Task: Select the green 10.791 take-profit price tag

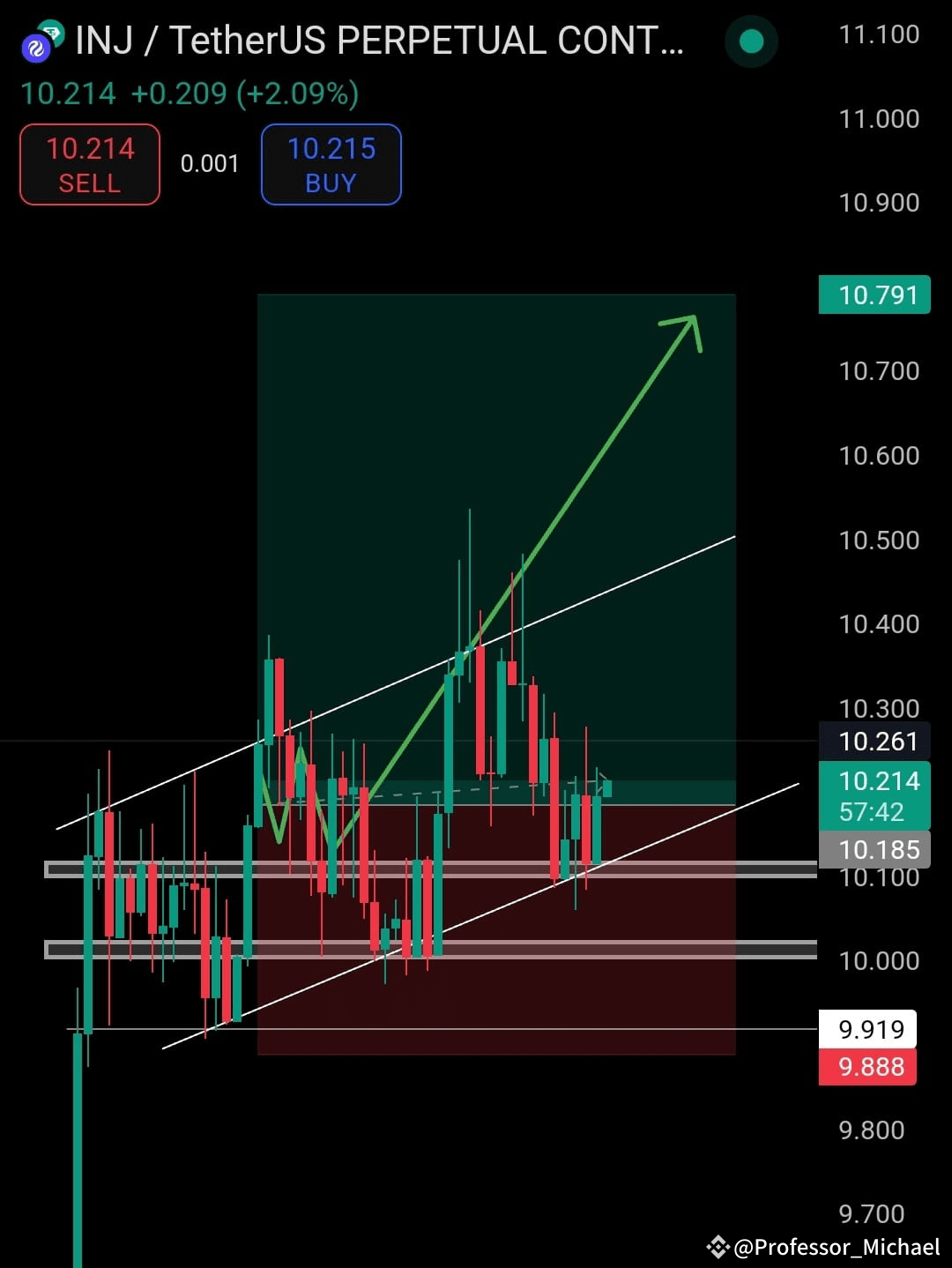Action: tap(874, 295)
